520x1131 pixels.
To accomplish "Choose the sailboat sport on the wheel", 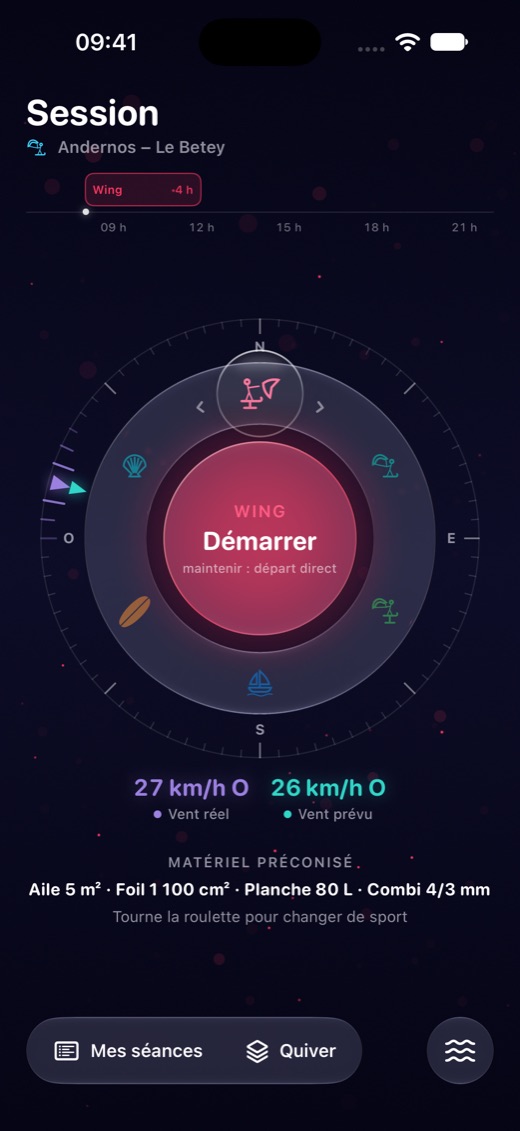I will pyautogui.click(x=260, y=682).
